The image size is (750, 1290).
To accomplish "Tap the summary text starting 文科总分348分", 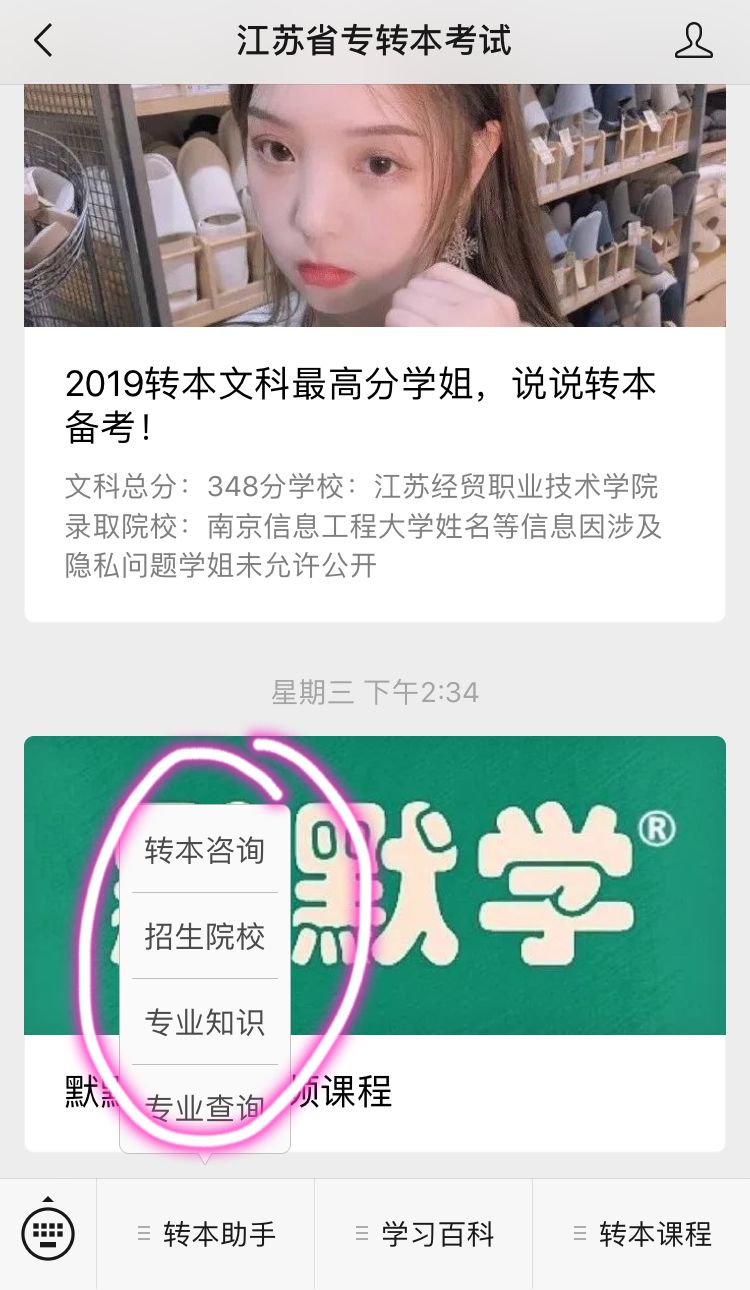I will 375,525.
